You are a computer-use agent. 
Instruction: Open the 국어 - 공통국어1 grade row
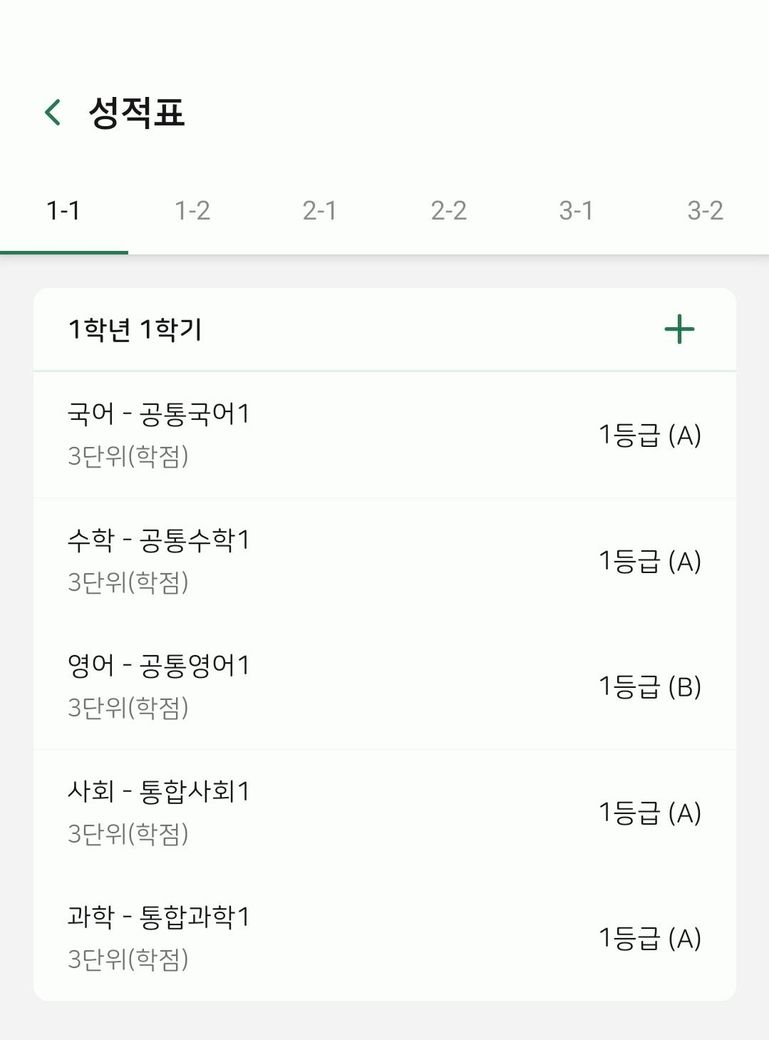(x=384, y=435)
